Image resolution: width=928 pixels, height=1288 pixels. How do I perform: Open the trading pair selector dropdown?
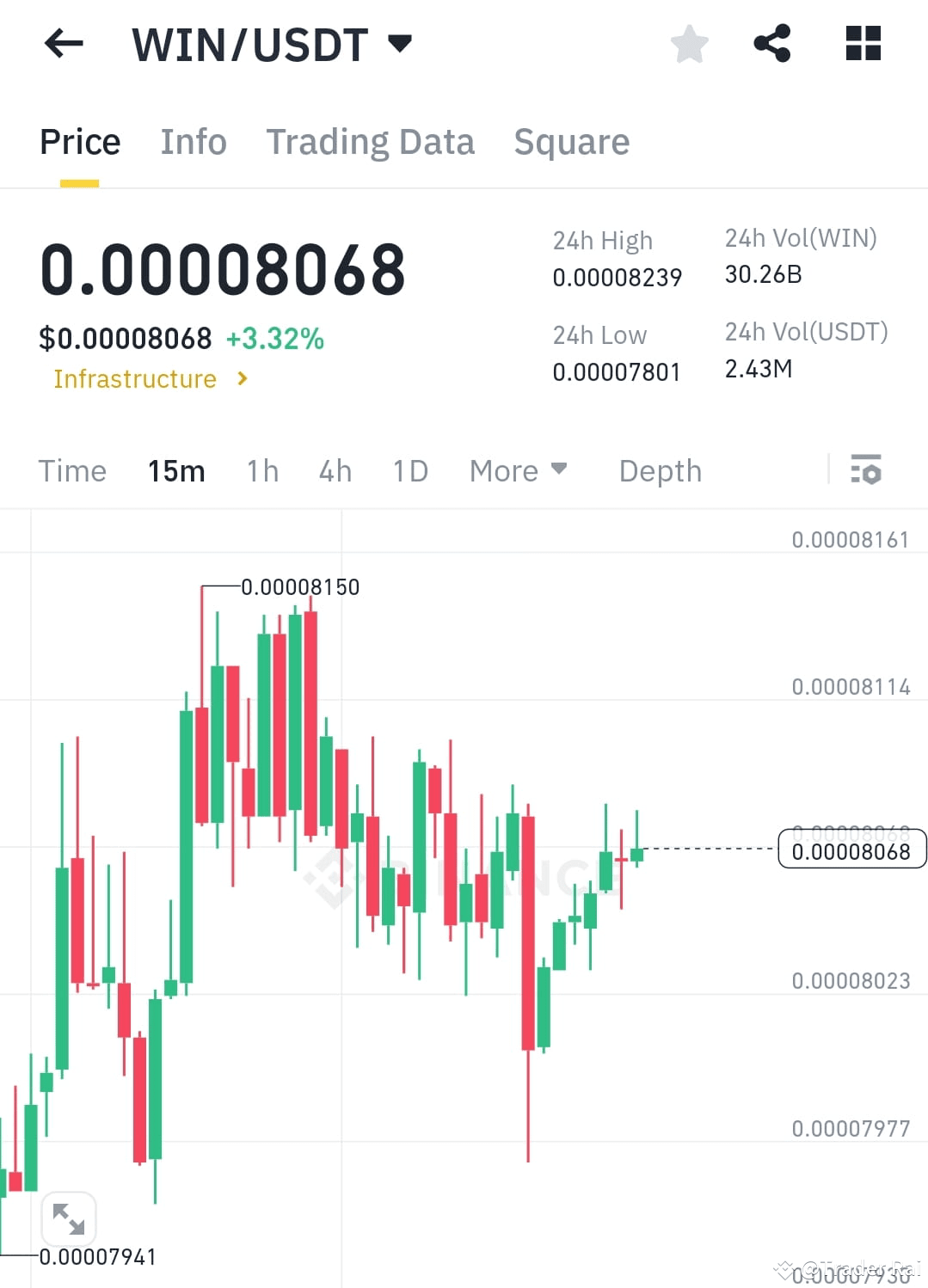[x=399, y=41]
